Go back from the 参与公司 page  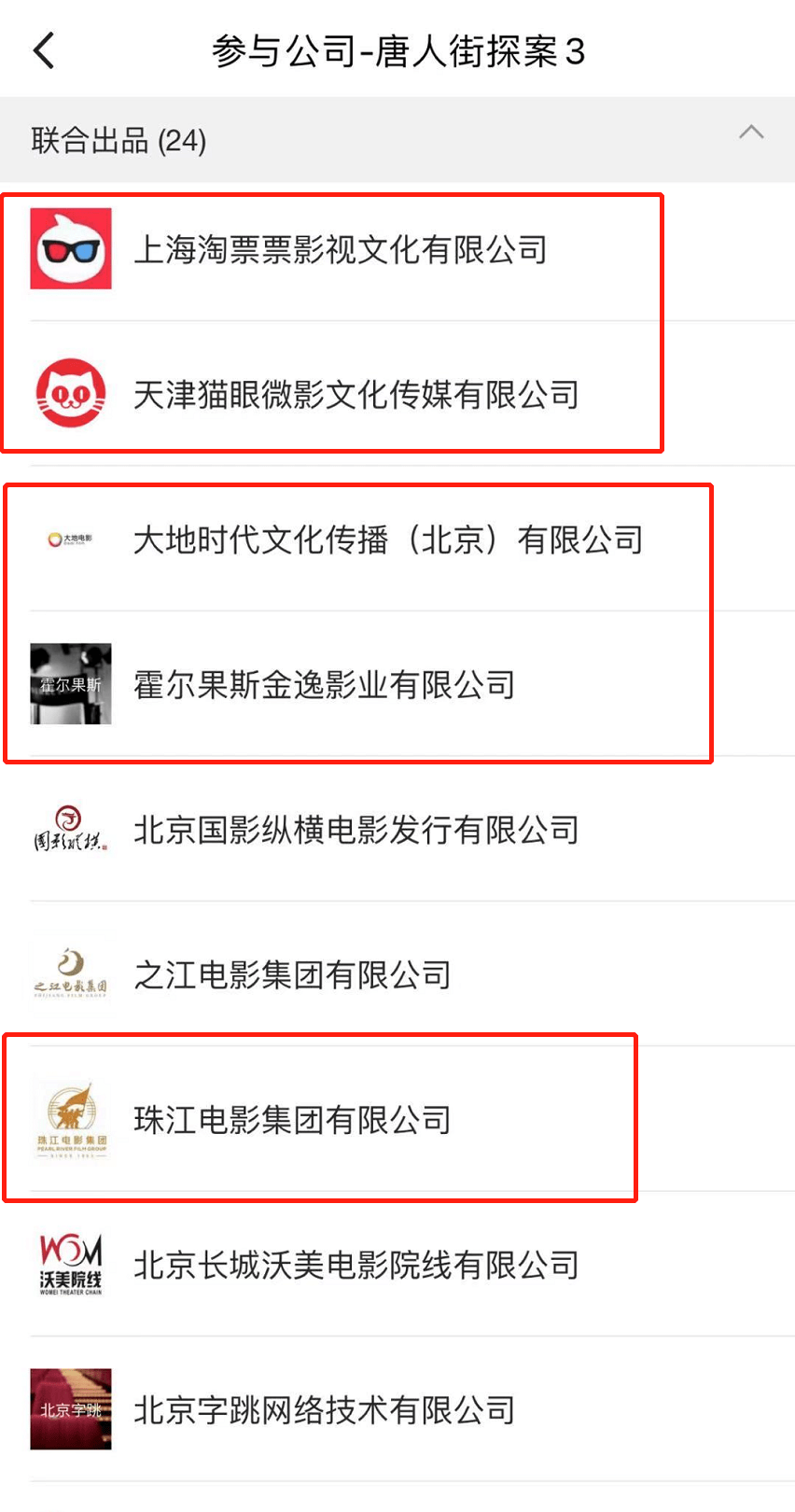(x=44, y=50)
